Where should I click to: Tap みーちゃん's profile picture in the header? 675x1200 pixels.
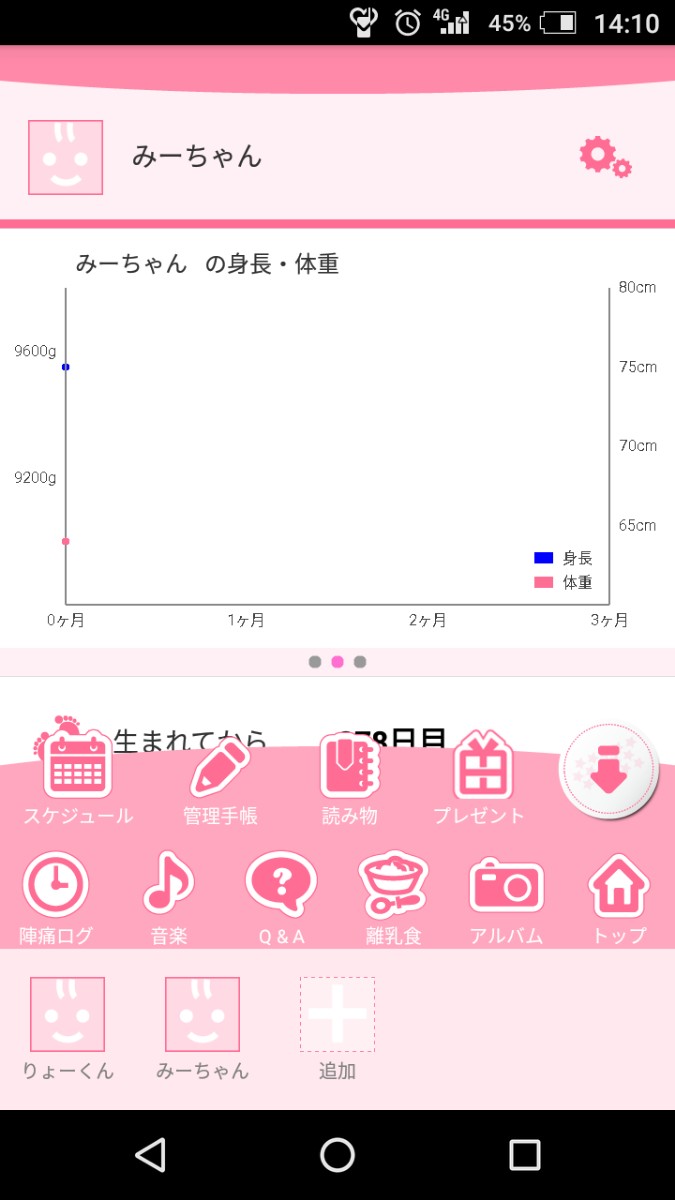[65, 157]
